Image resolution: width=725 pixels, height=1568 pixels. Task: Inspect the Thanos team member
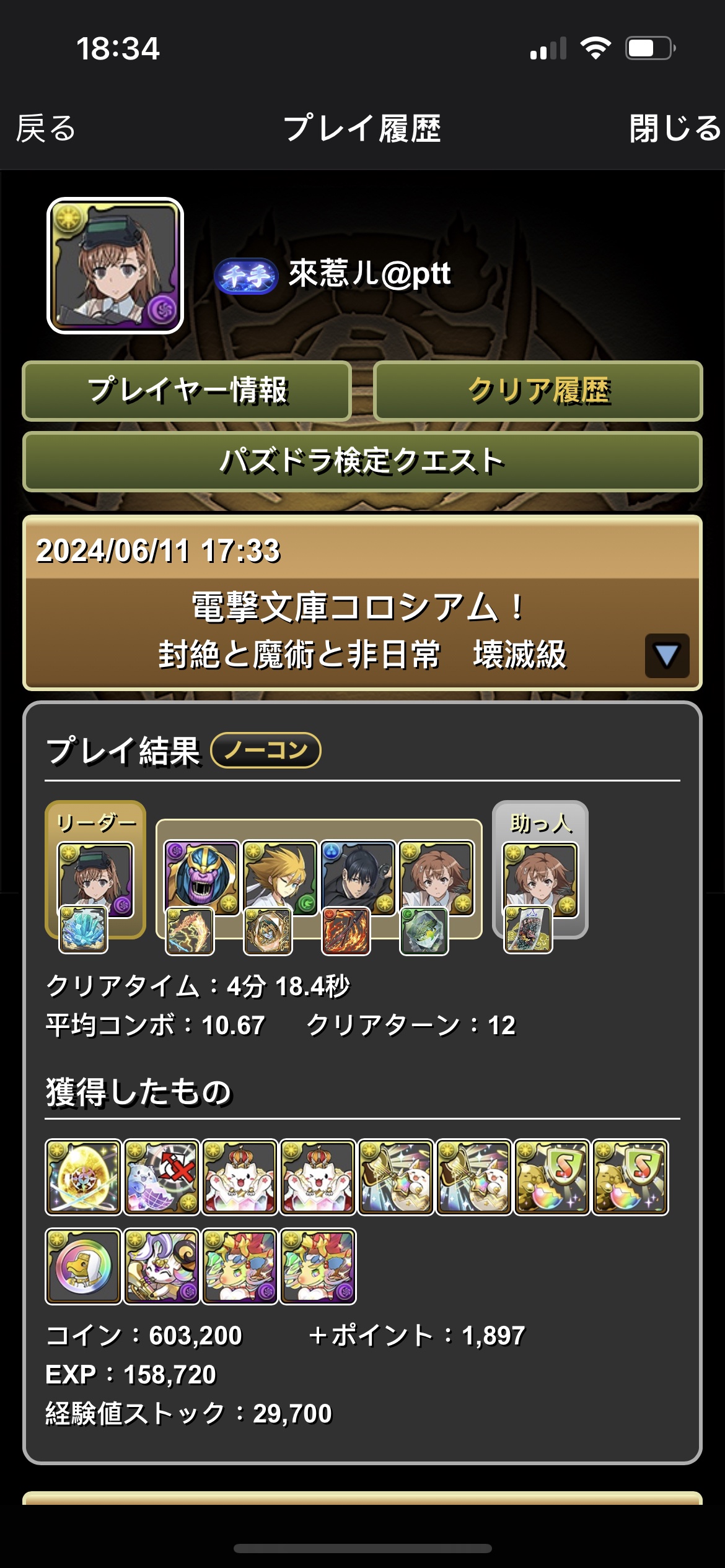coord(201,878)
